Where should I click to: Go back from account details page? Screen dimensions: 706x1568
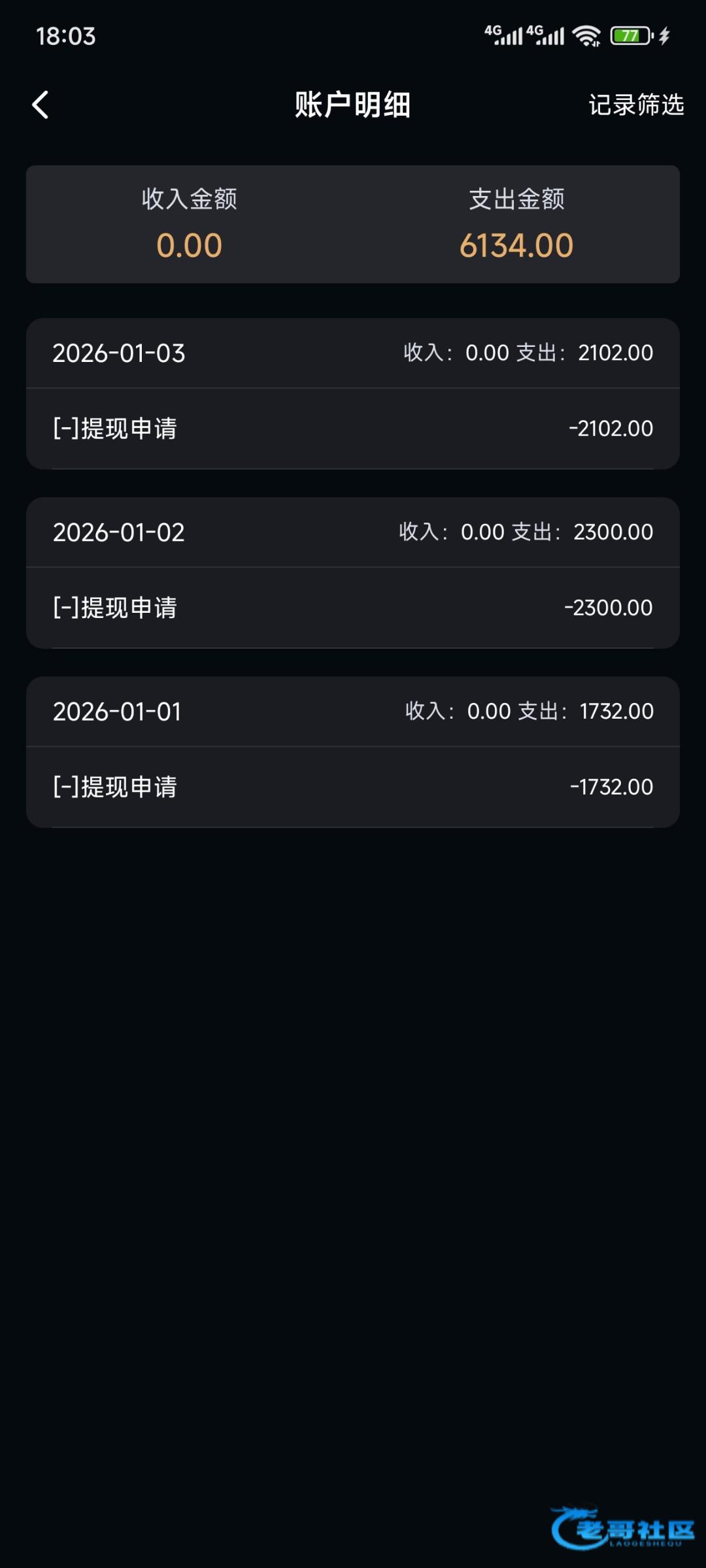click(x=41, y=105)
